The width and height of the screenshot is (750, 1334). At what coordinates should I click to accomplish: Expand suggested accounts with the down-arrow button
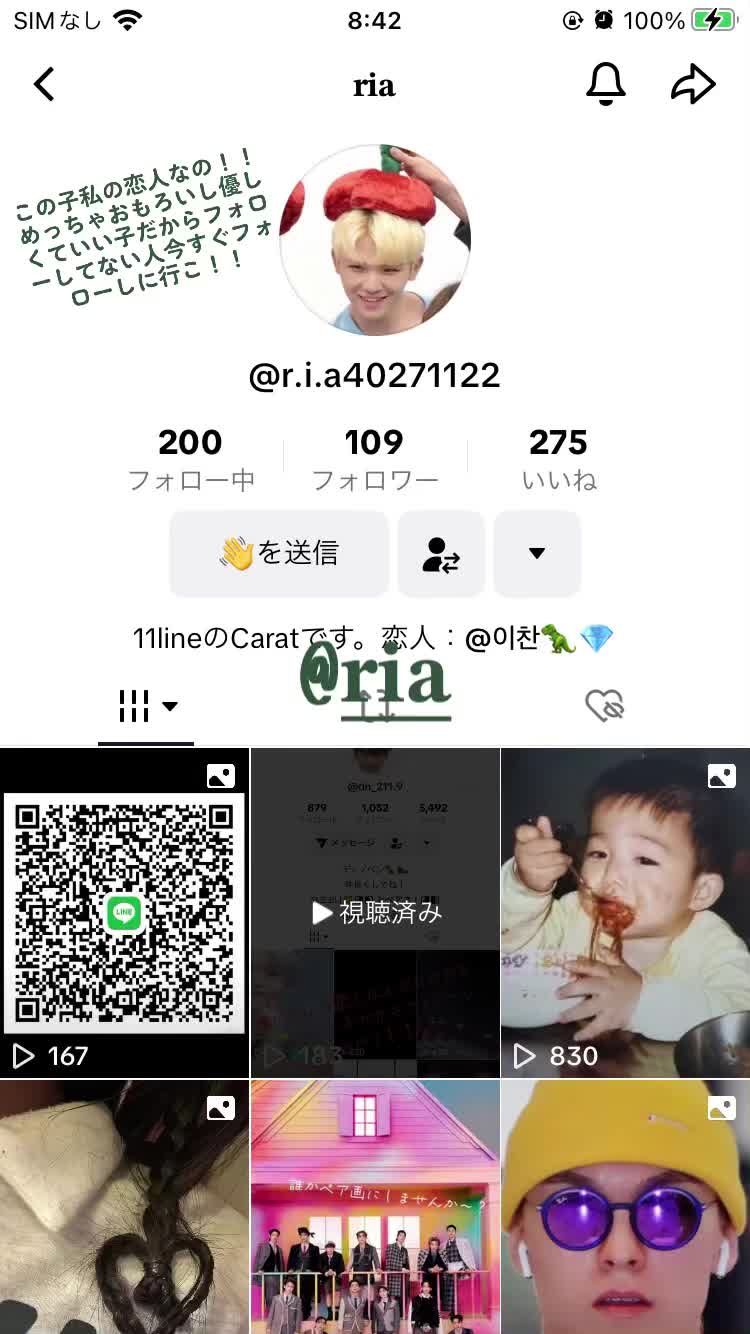[537, 553]
